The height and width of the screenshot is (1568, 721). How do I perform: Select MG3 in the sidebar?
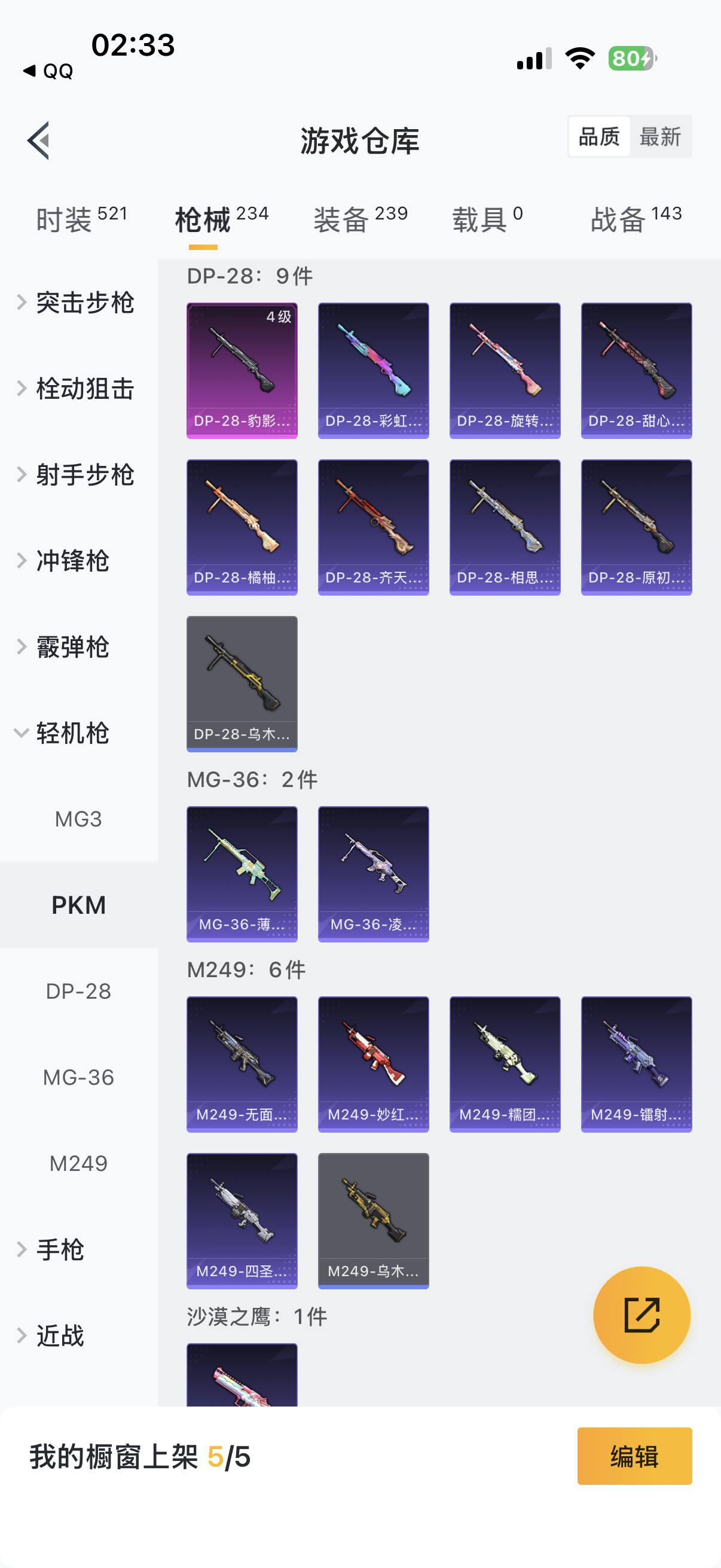click(78, 819)
